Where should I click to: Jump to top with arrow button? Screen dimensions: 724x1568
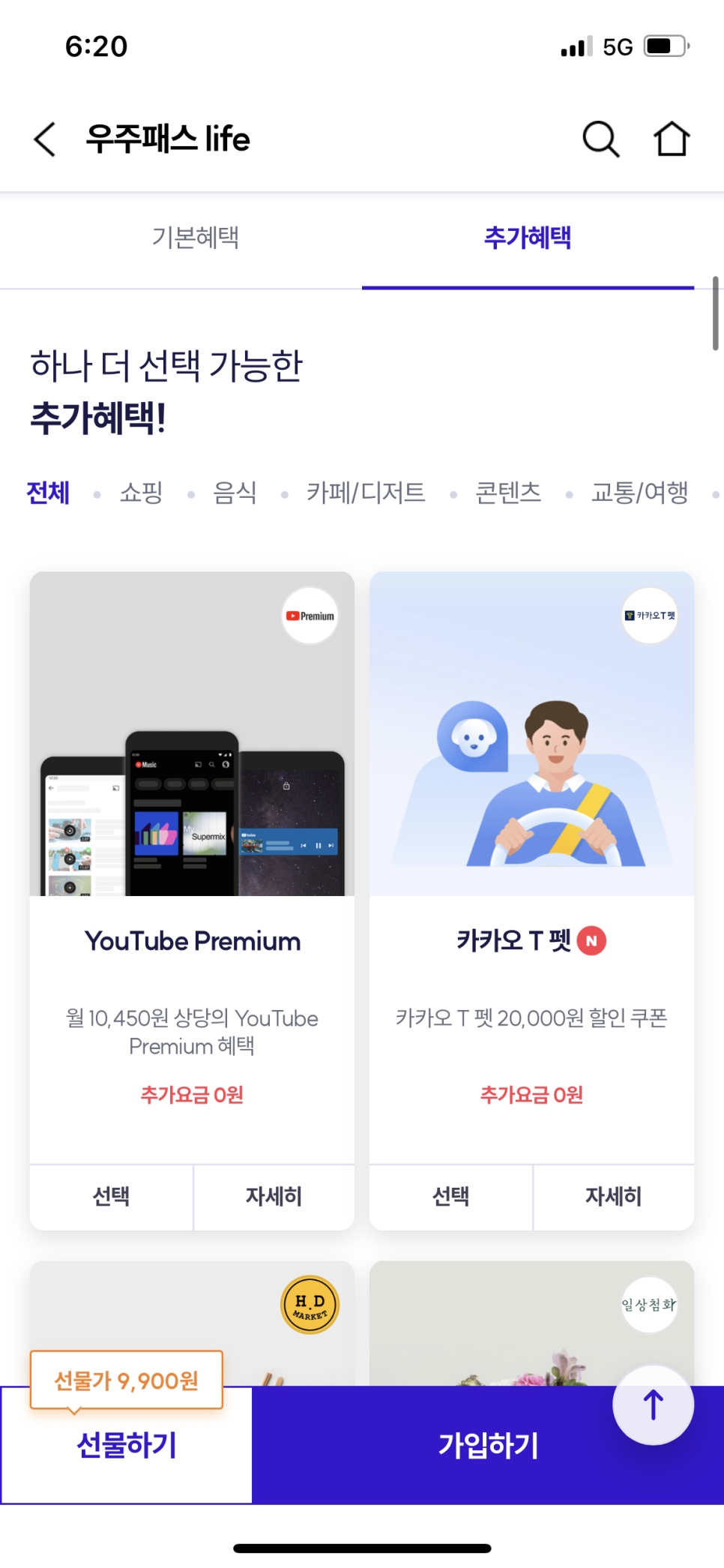[653, 1405]
